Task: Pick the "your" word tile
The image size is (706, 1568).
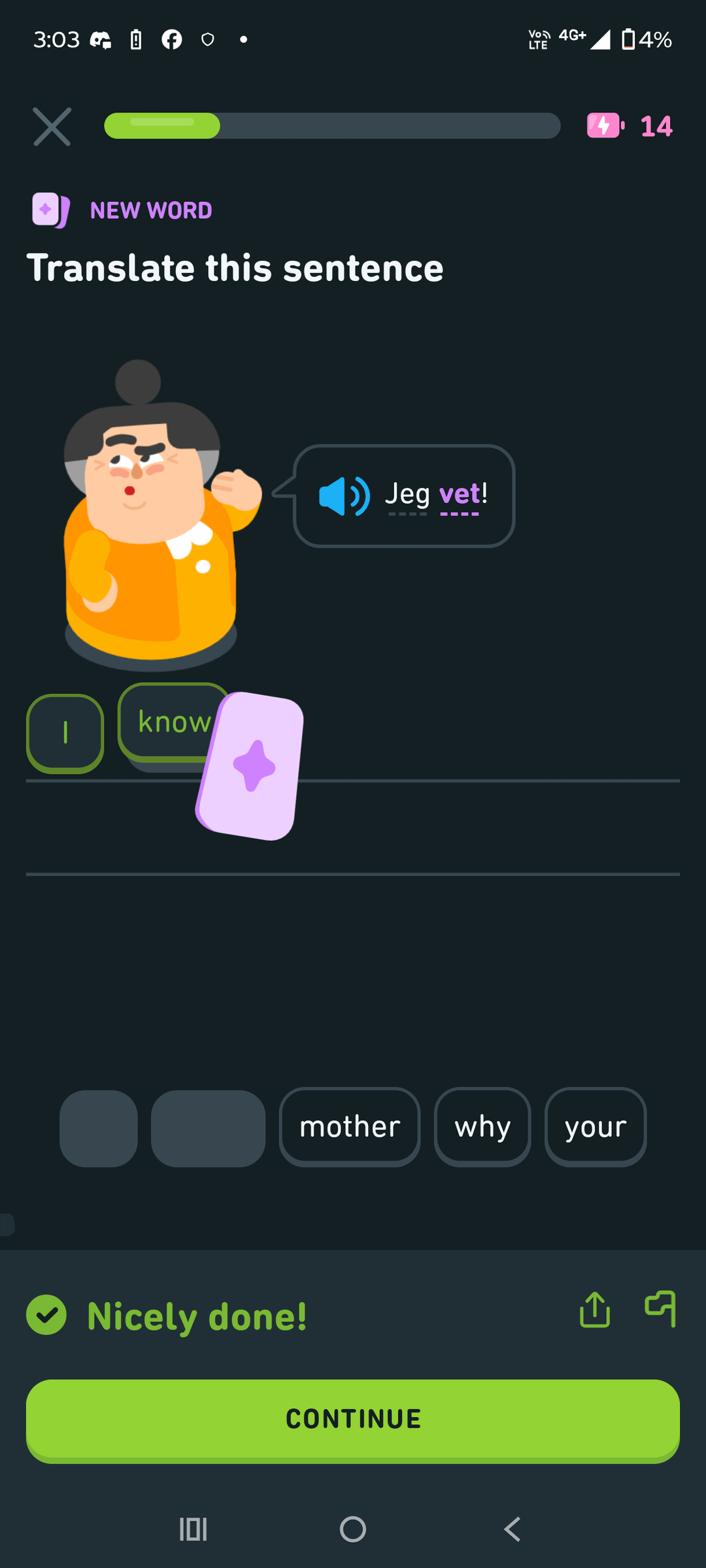Action: 595,1126
